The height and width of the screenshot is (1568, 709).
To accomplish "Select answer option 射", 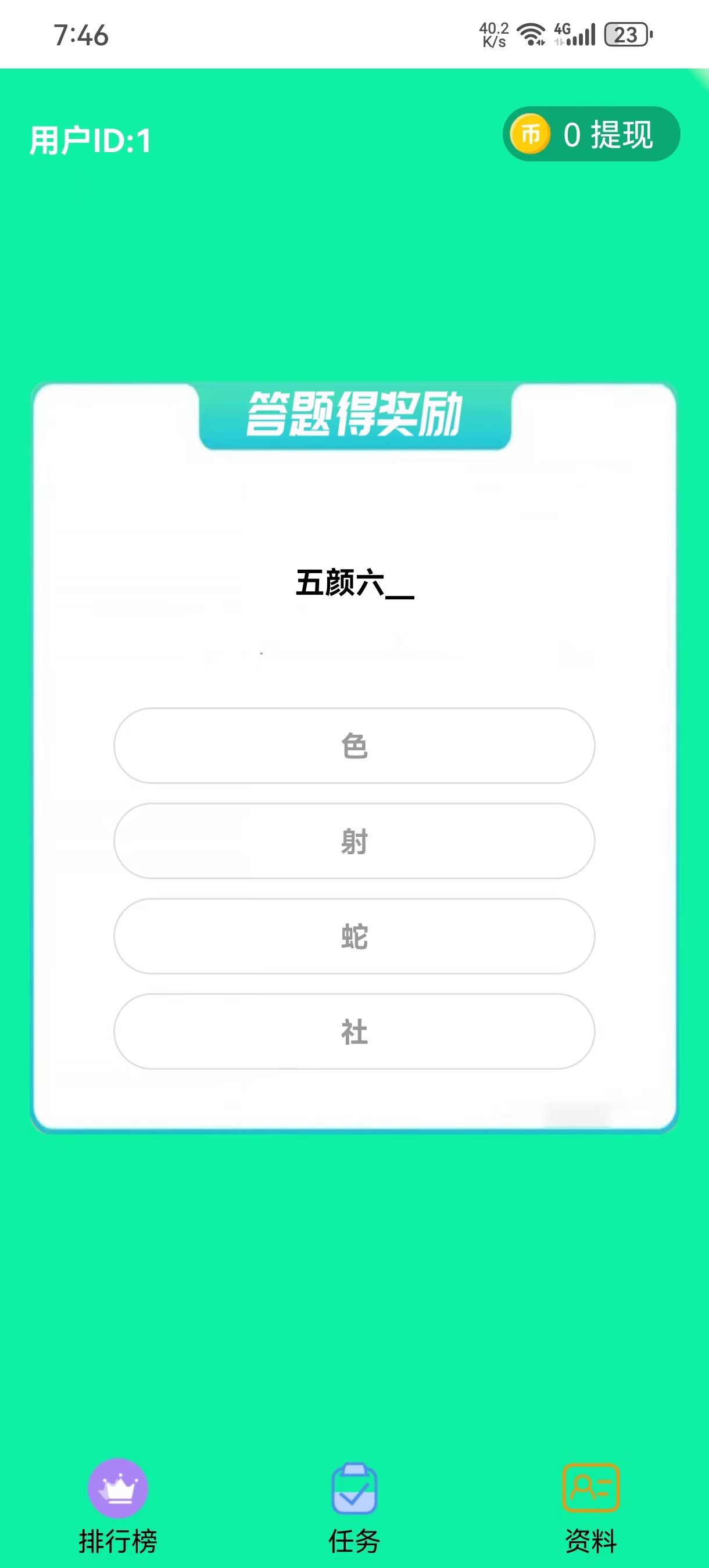I will tap(354, 840).
